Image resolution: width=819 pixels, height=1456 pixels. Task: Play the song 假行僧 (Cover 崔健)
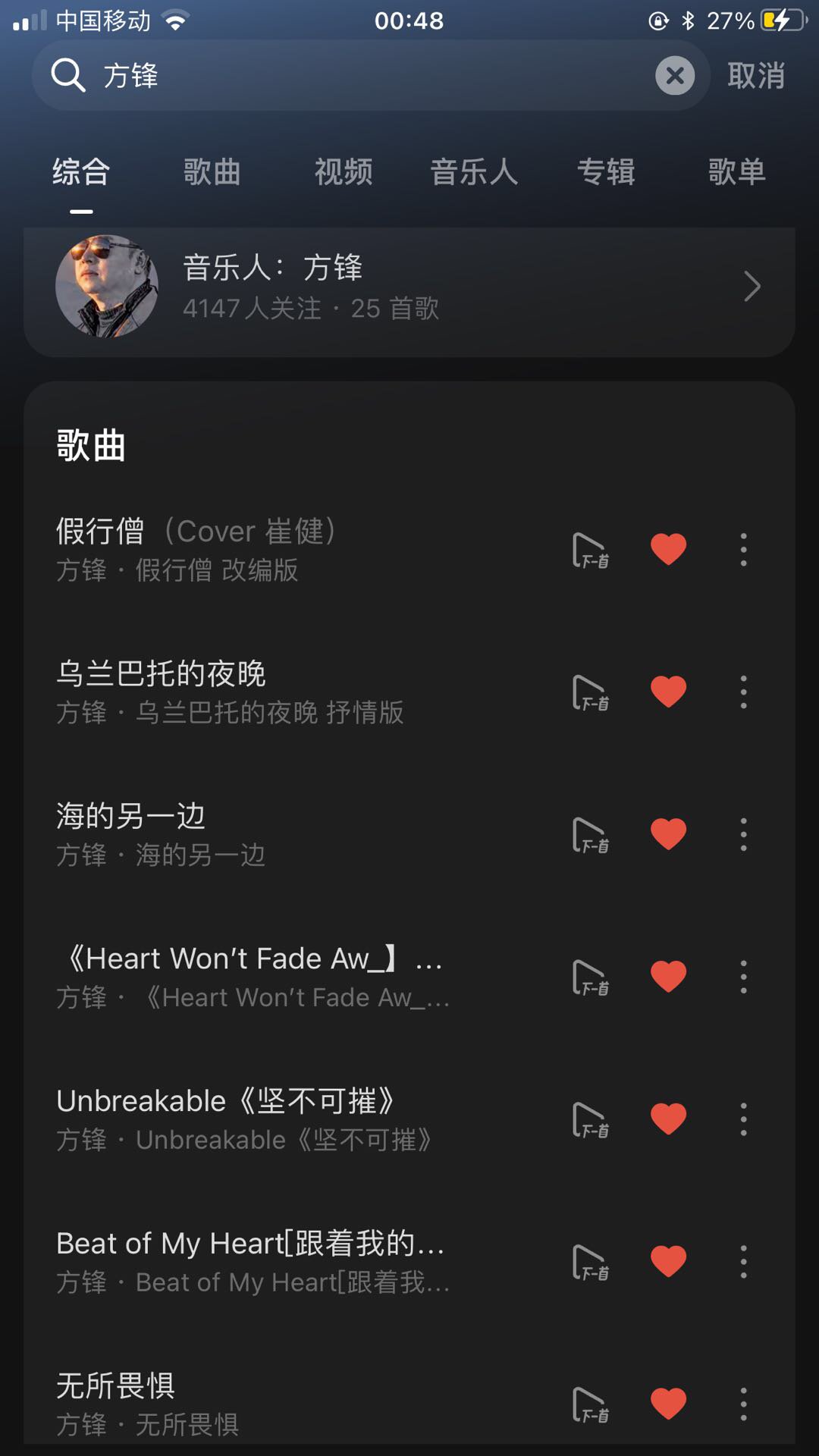click(x=227, y=549)
